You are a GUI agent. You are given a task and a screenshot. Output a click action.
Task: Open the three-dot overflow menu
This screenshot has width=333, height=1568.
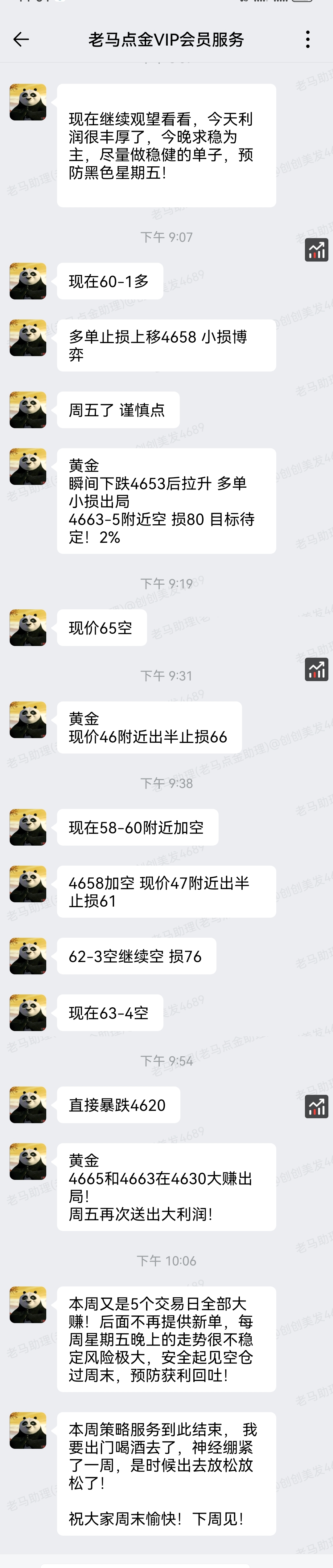[308, 39]
